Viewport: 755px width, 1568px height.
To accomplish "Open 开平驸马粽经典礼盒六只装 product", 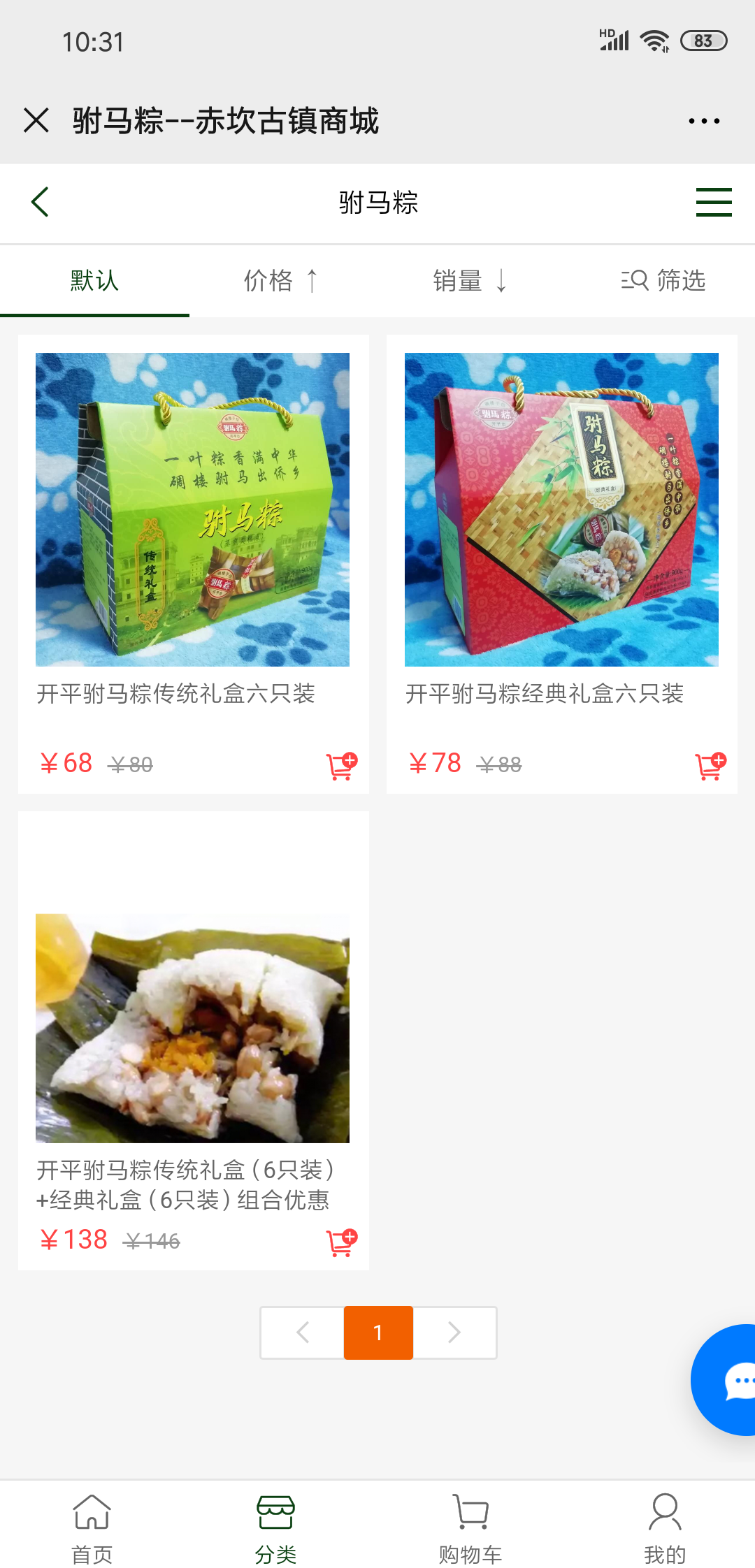I will 561,509.
